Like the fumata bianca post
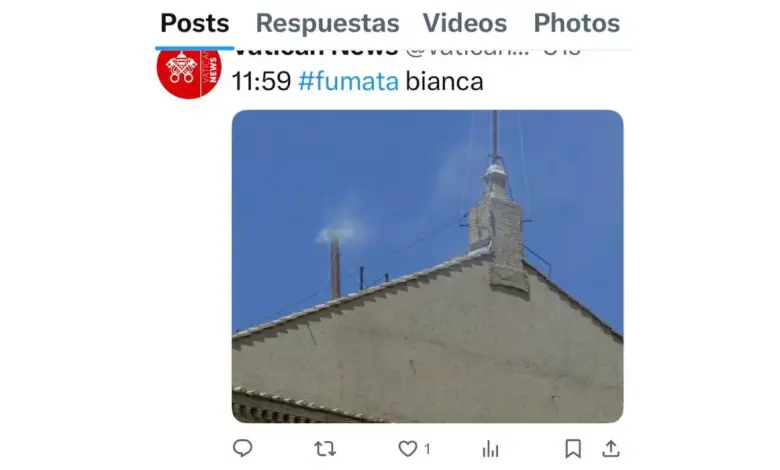The height and width of the screenshot is (470, 780). 408,448
